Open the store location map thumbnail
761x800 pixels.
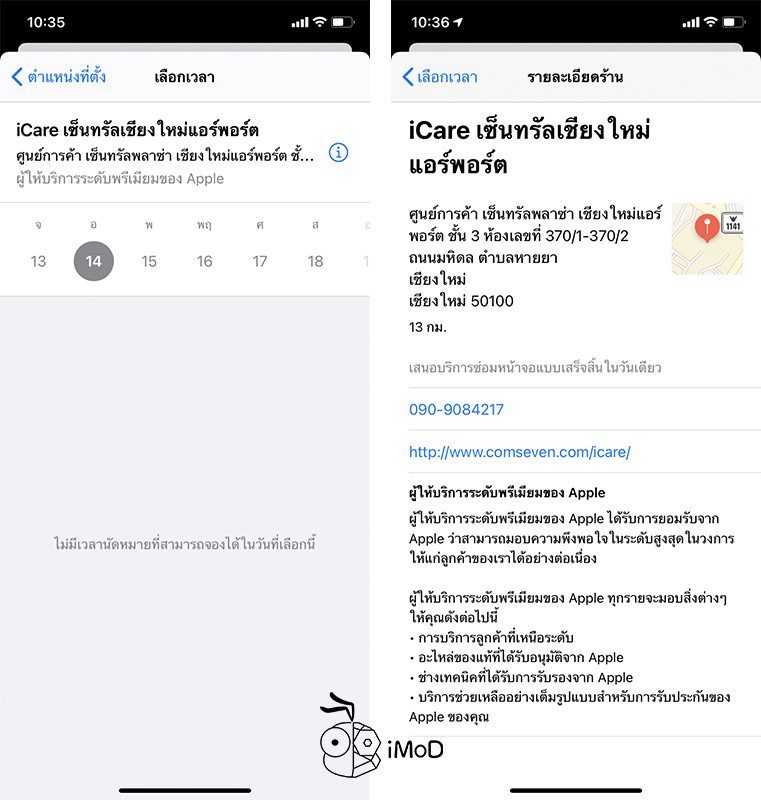(x=707, y=238)
